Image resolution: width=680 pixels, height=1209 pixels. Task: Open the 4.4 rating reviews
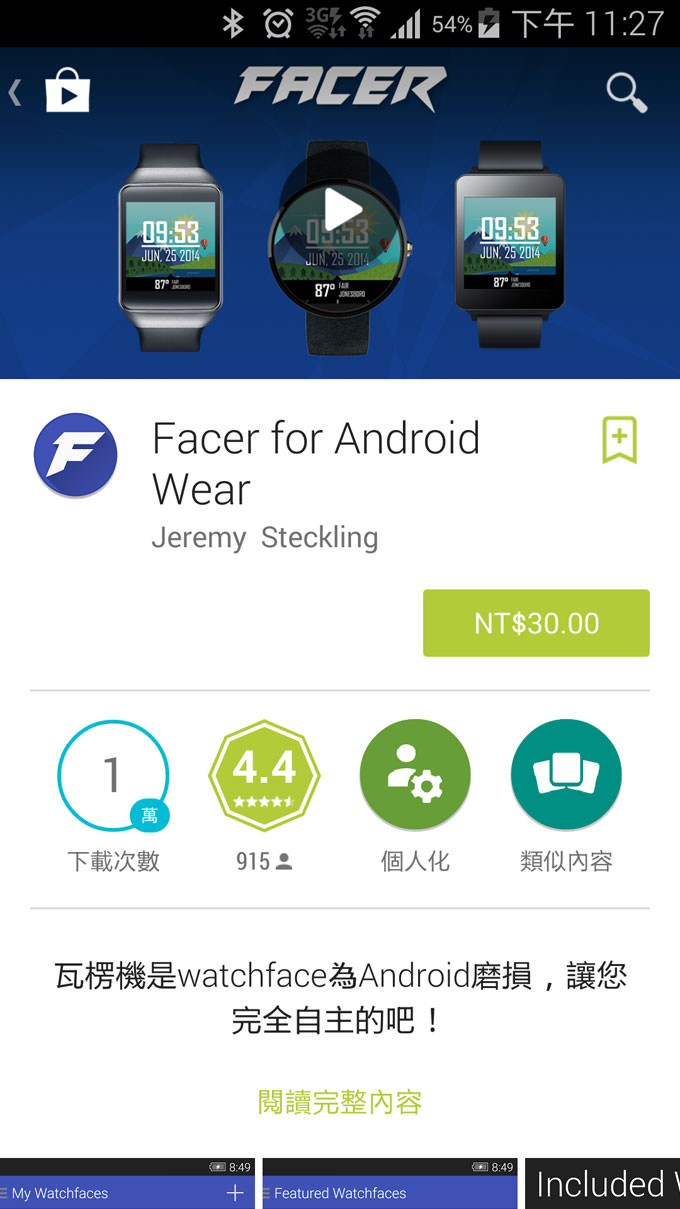pos(264,775)
